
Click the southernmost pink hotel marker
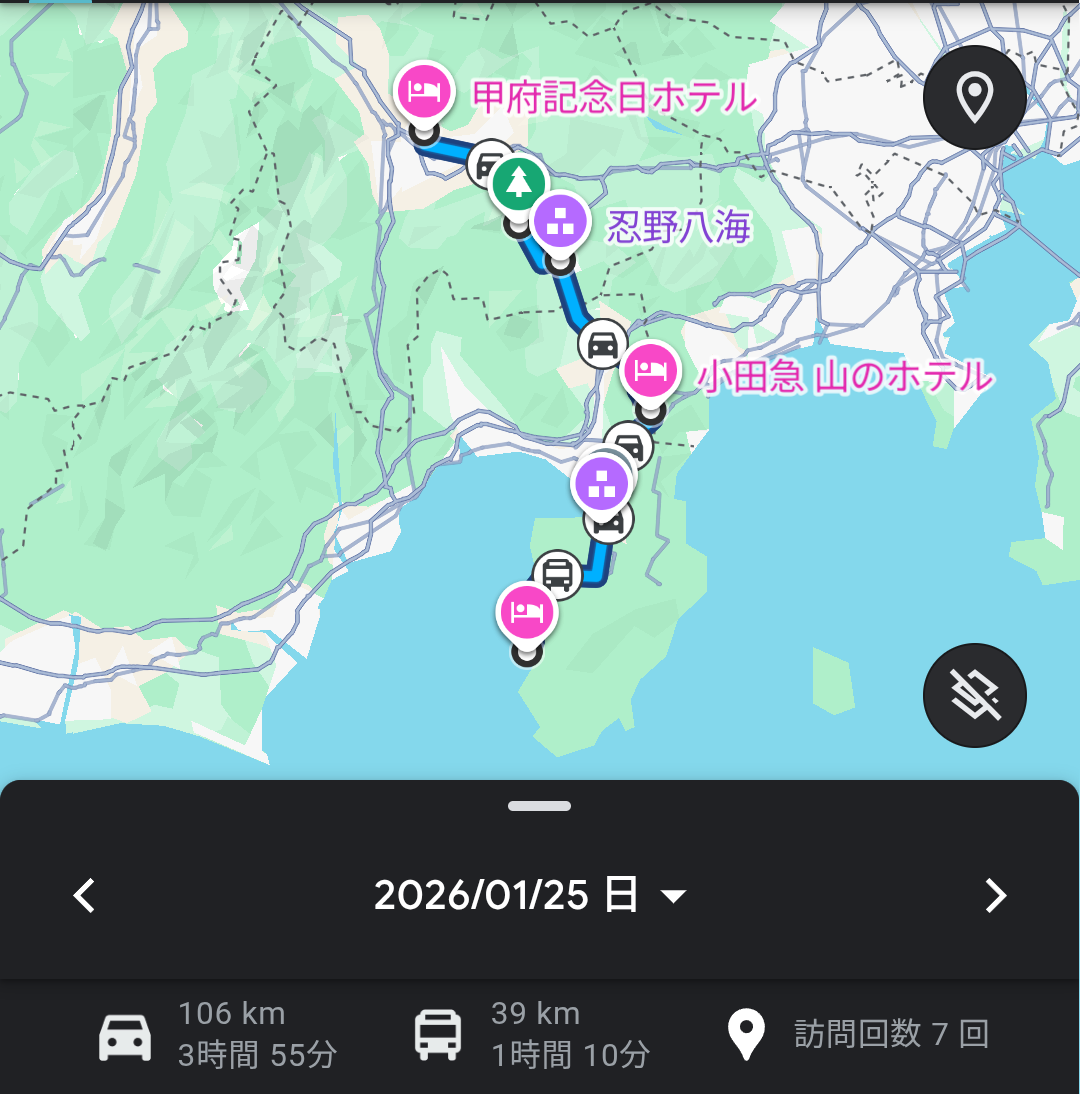[x=527, y=612]
